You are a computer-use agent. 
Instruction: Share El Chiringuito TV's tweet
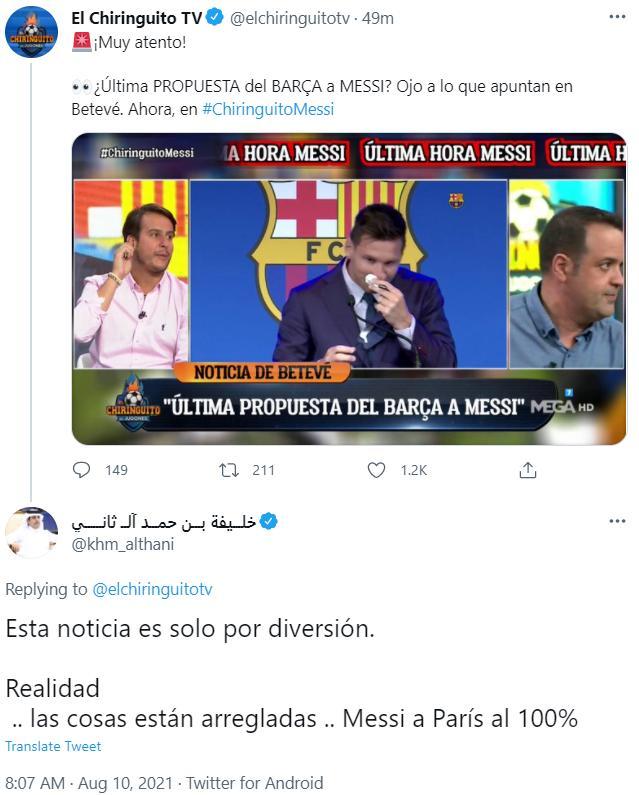(528, 470)
